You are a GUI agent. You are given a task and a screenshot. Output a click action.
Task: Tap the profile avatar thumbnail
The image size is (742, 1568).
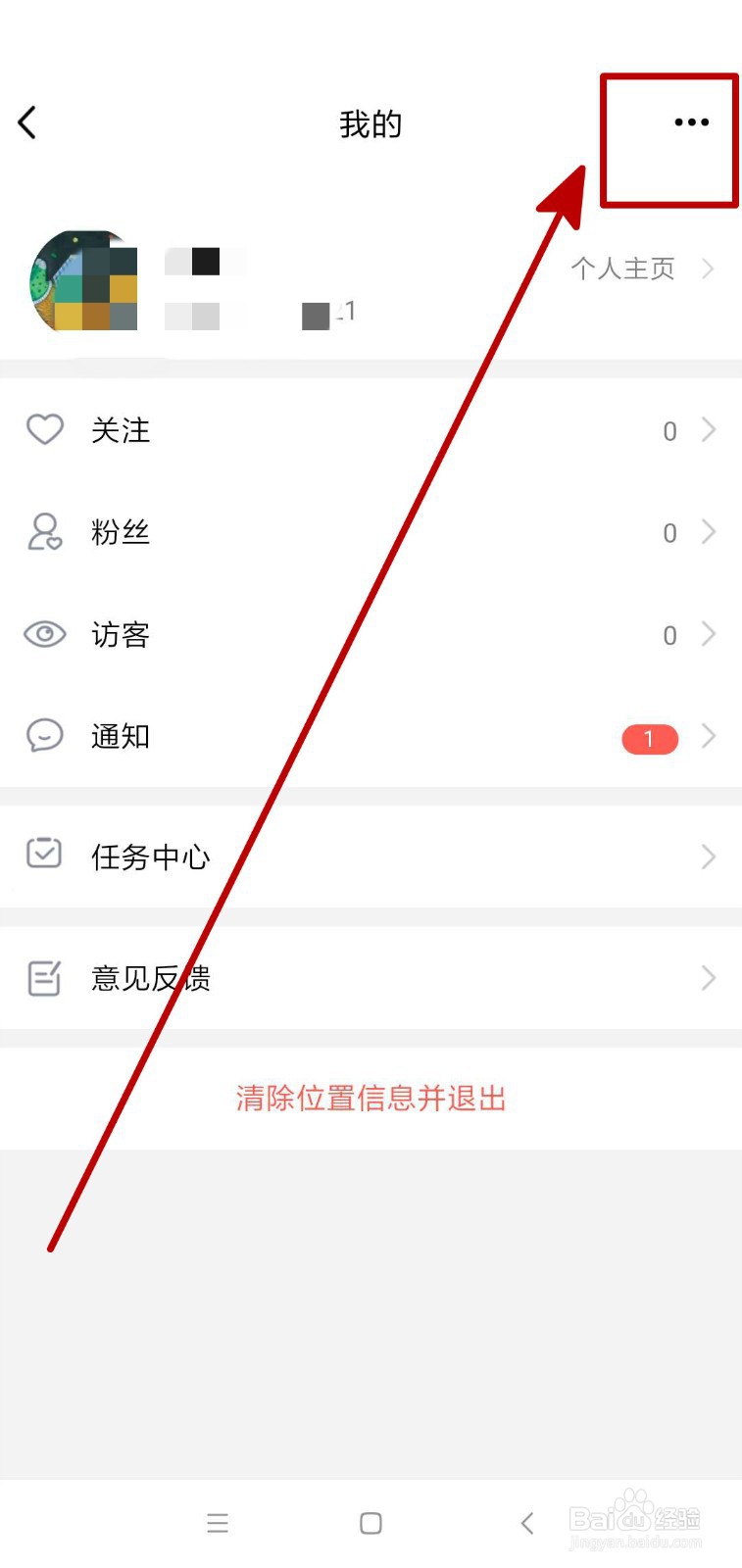point(83,282)
